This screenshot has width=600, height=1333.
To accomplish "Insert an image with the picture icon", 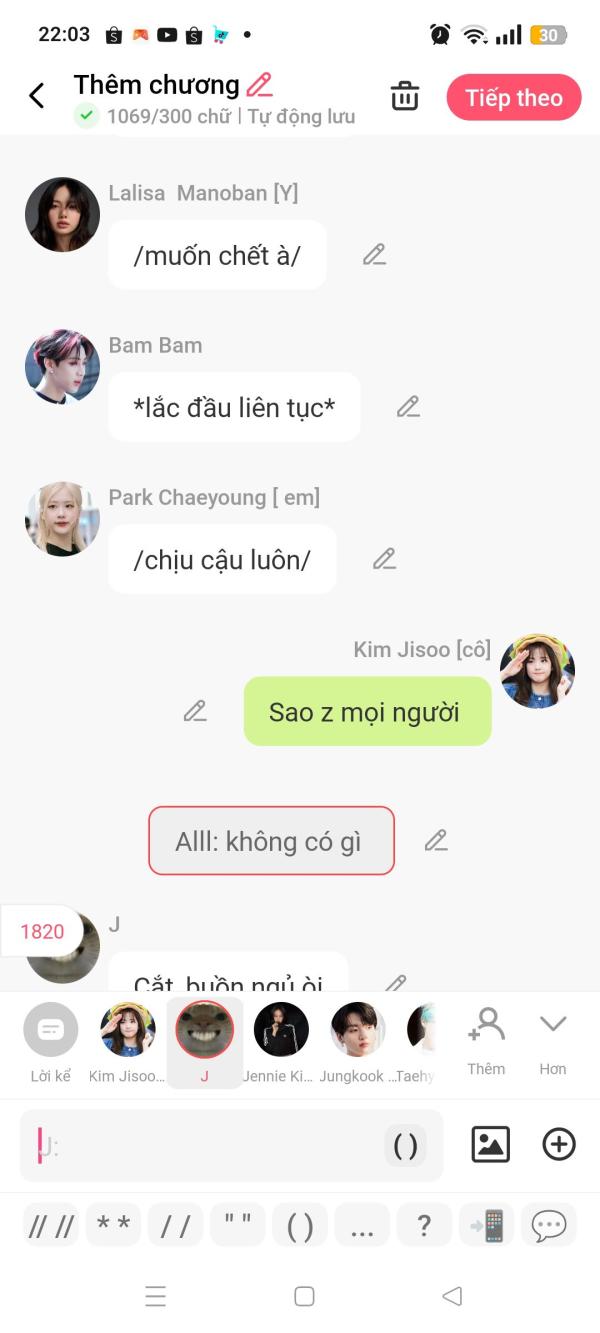I will click(491, 1144).
